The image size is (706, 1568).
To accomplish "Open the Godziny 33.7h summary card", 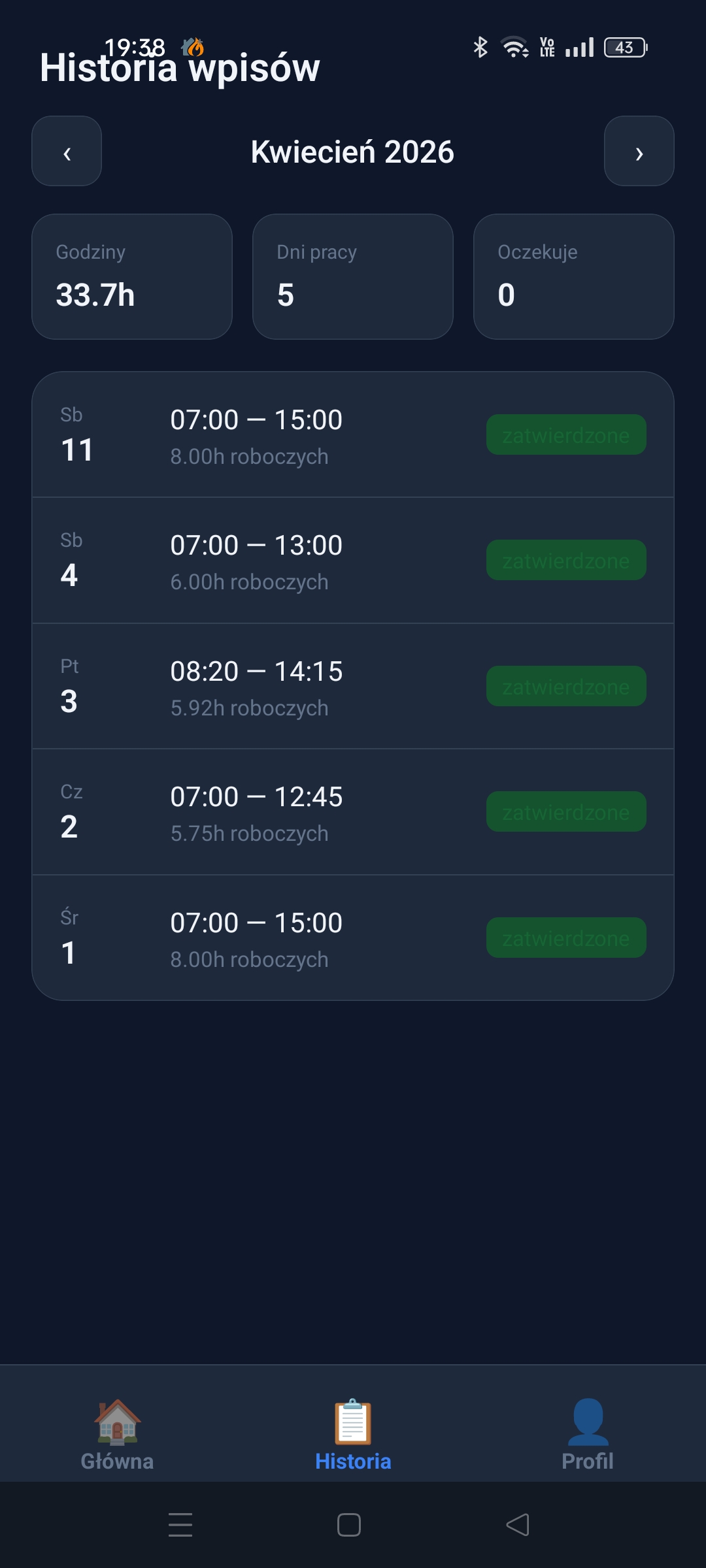I will point(131,277).
